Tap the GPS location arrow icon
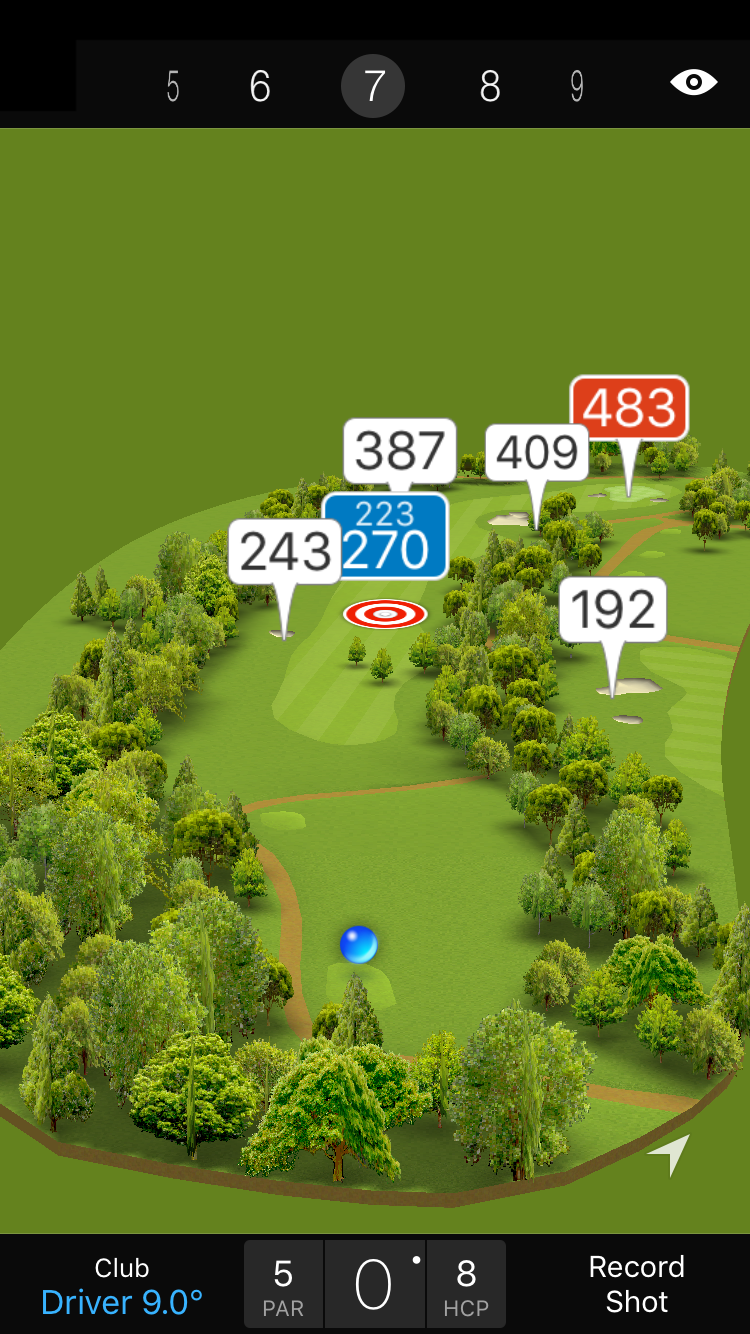Image resolution: width=750 pixels, height=1334 pixels. tap(670, 1155)
